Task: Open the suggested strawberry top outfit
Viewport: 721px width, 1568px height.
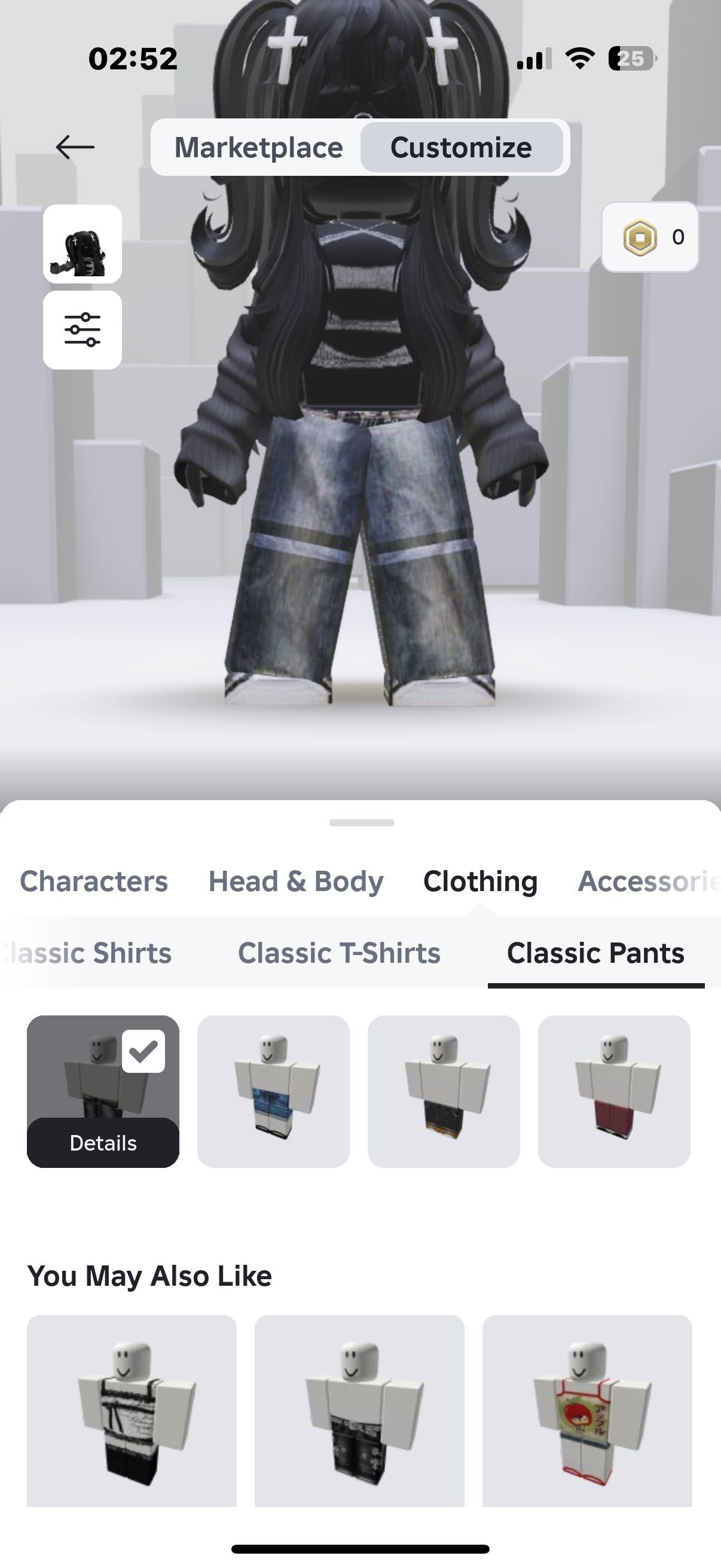Action: pos(587,1412)
